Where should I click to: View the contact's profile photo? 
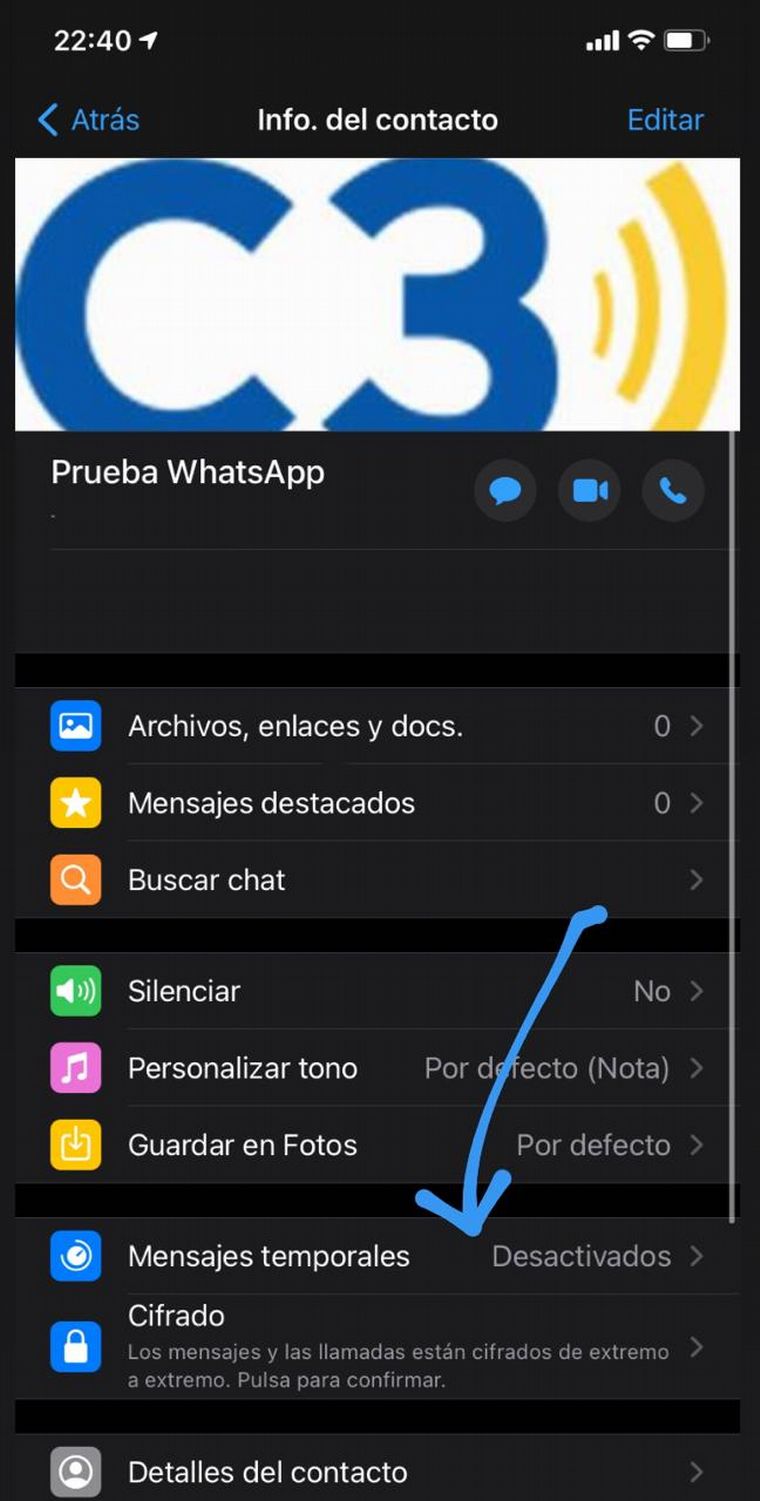(x=378, y=295)
